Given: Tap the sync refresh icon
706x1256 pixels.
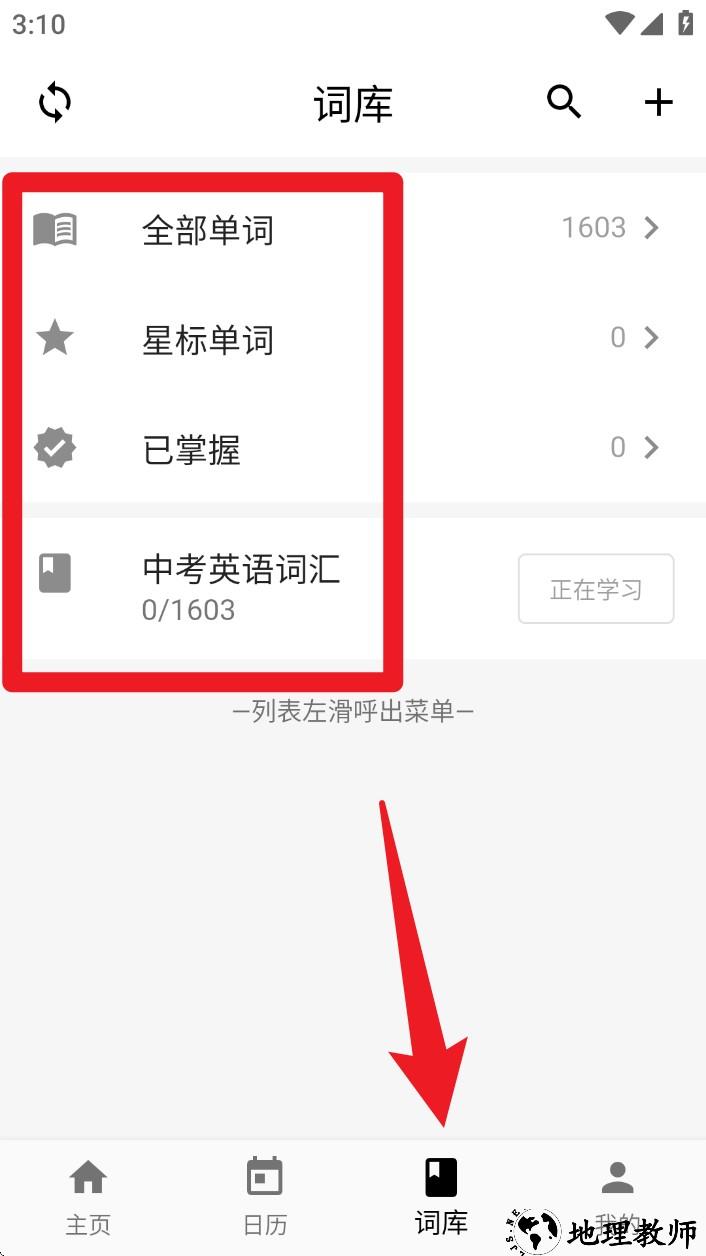Looking at the screenshot, I should click(x=55, y=102).
